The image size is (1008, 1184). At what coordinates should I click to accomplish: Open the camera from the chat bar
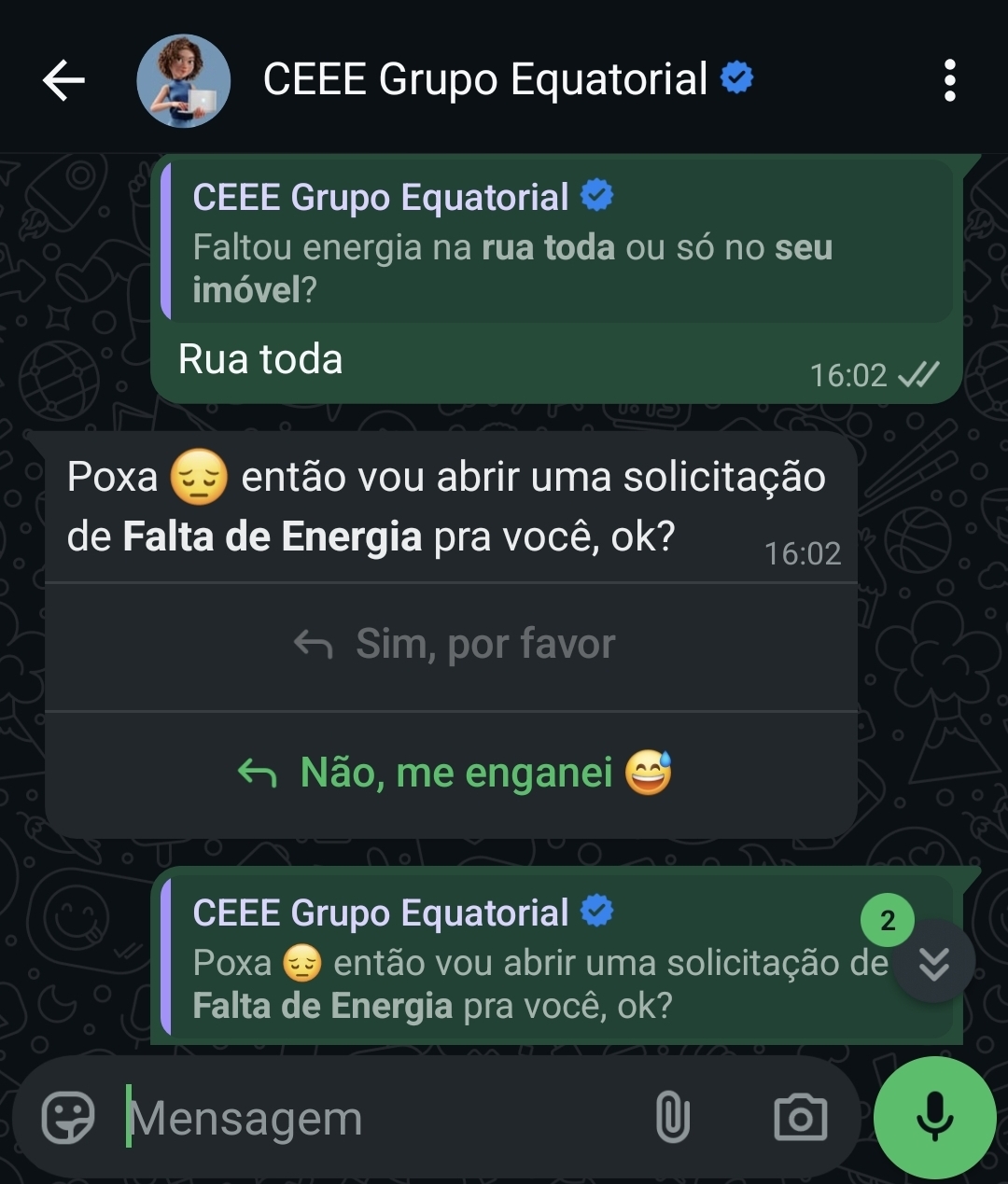pyautogui.click(x=800, y=1118)
